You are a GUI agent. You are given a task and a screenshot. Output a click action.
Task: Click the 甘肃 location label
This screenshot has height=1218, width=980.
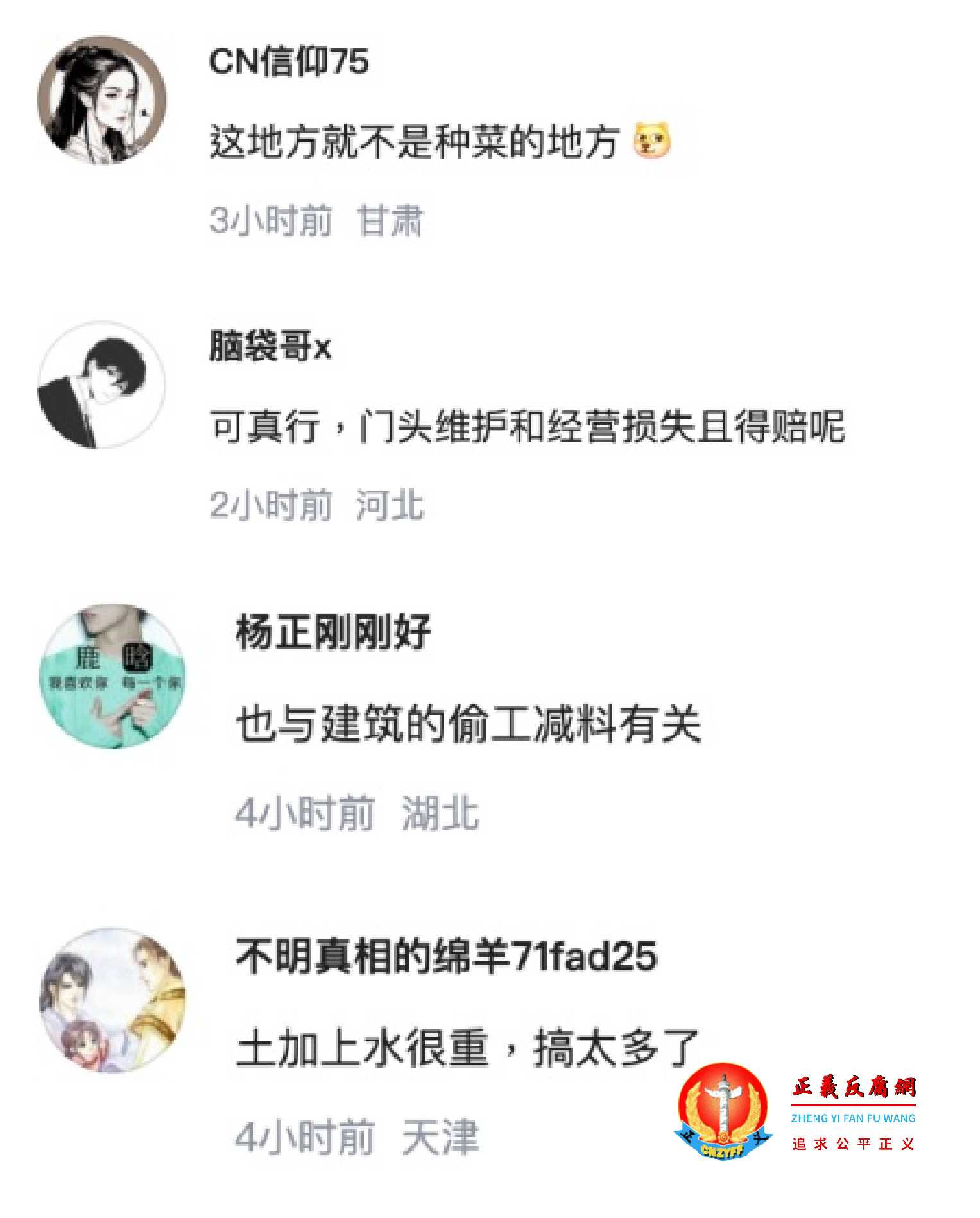pos(403,221)
